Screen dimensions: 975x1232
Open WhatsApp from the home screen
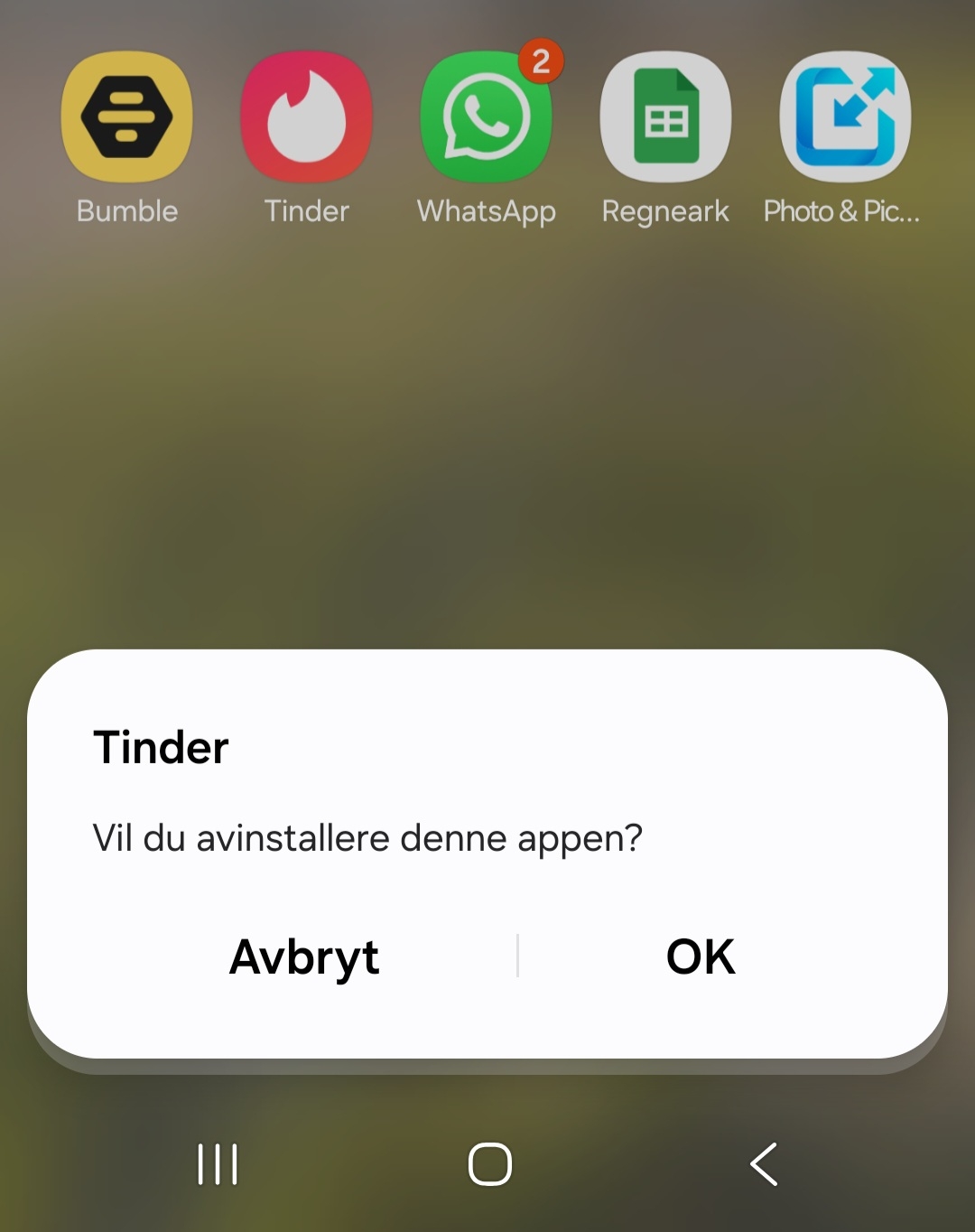[487, 117]
